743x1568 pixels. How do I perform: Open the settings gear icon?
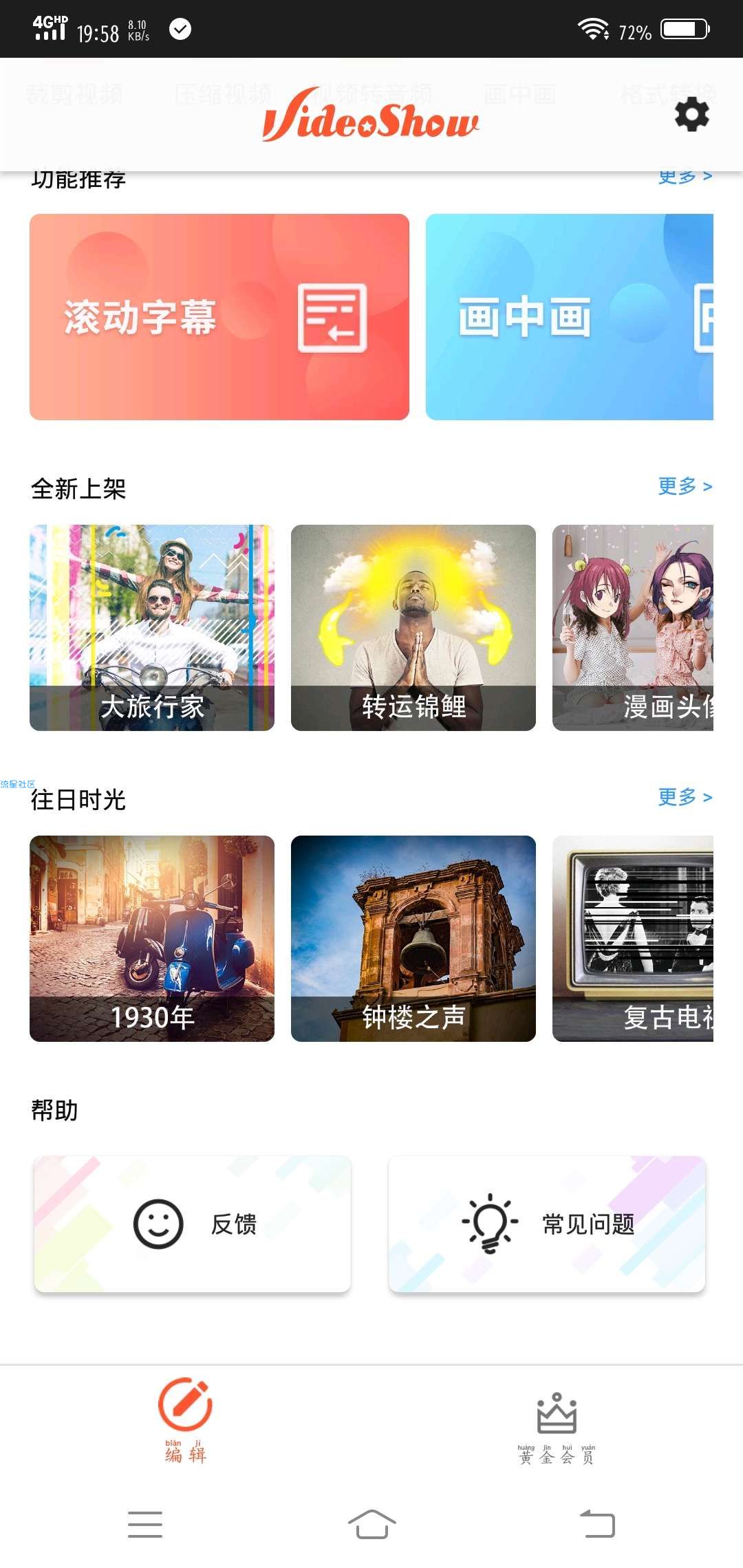pyautogui.click(x=691, y=114)
